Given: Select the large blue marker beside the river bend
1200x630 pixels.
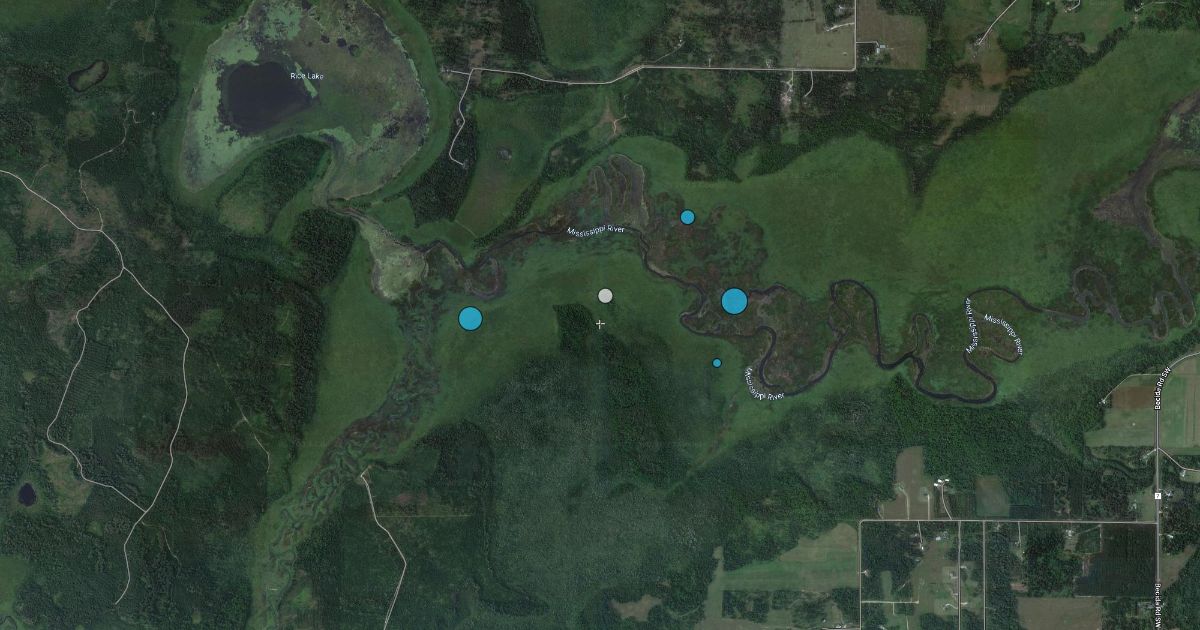Looking at the screenshot, I should click(734, 301).
